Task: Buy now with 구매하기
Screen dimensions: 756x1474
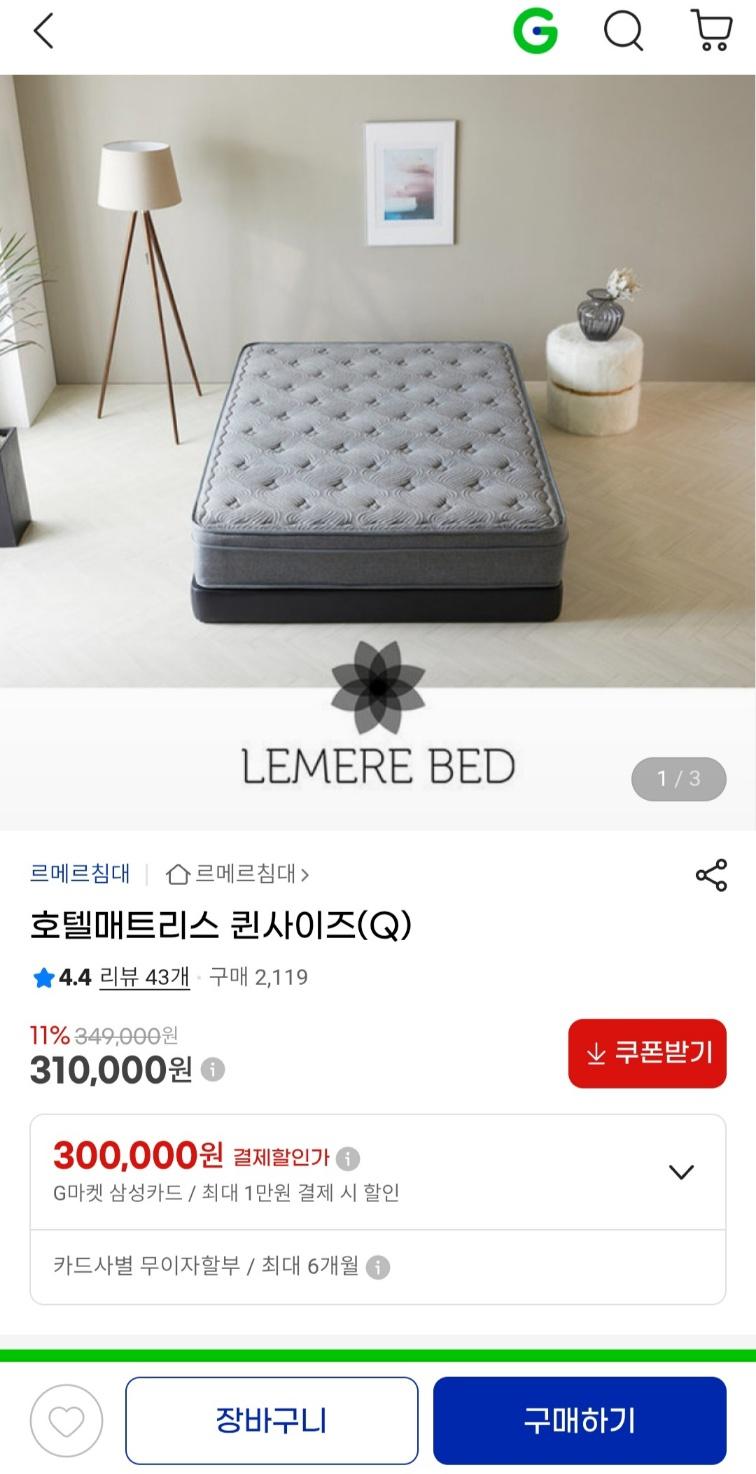Action: pyautogui.click(x=579, y=1420)
